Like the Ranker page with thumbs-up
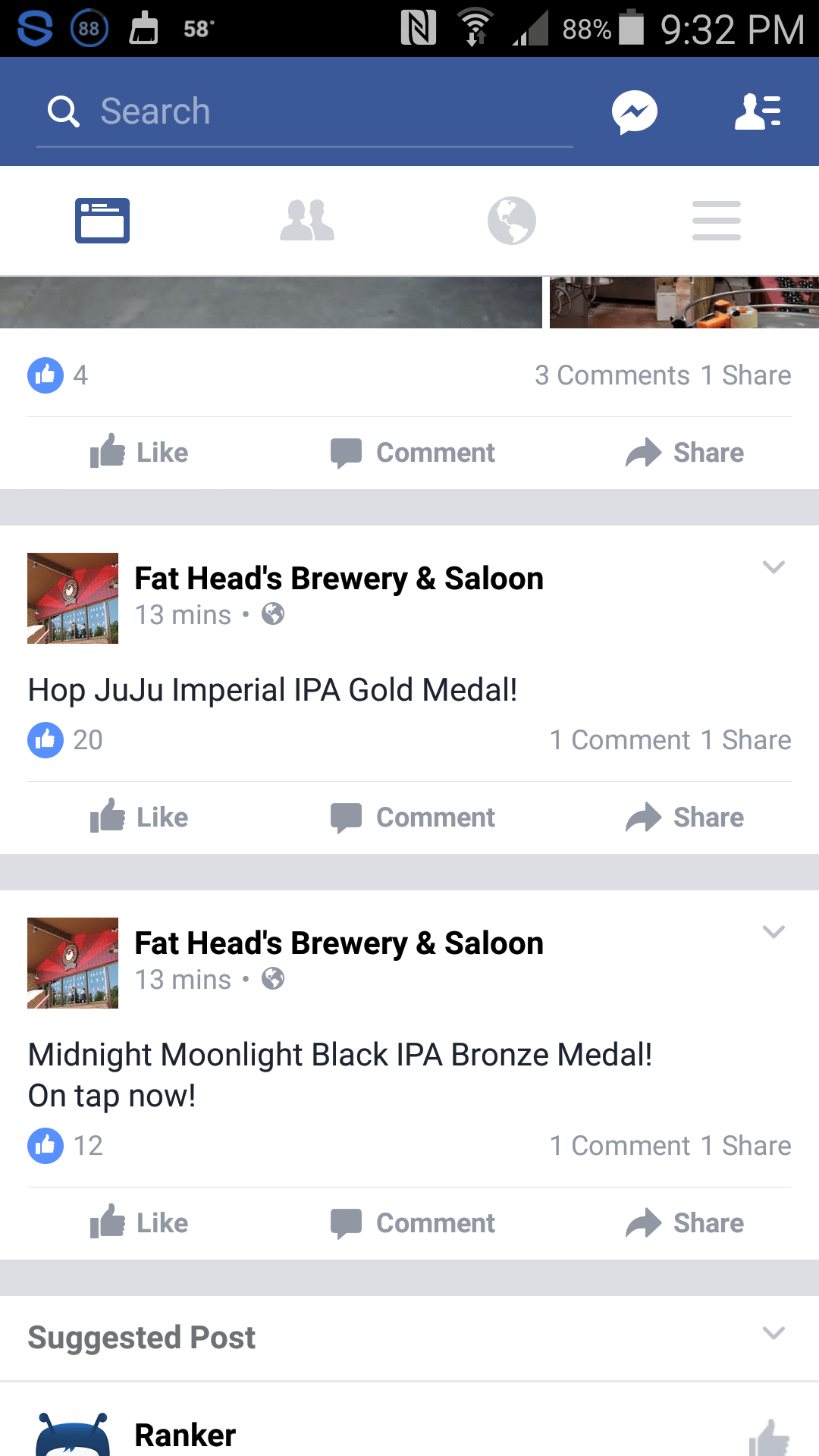 769,1437
